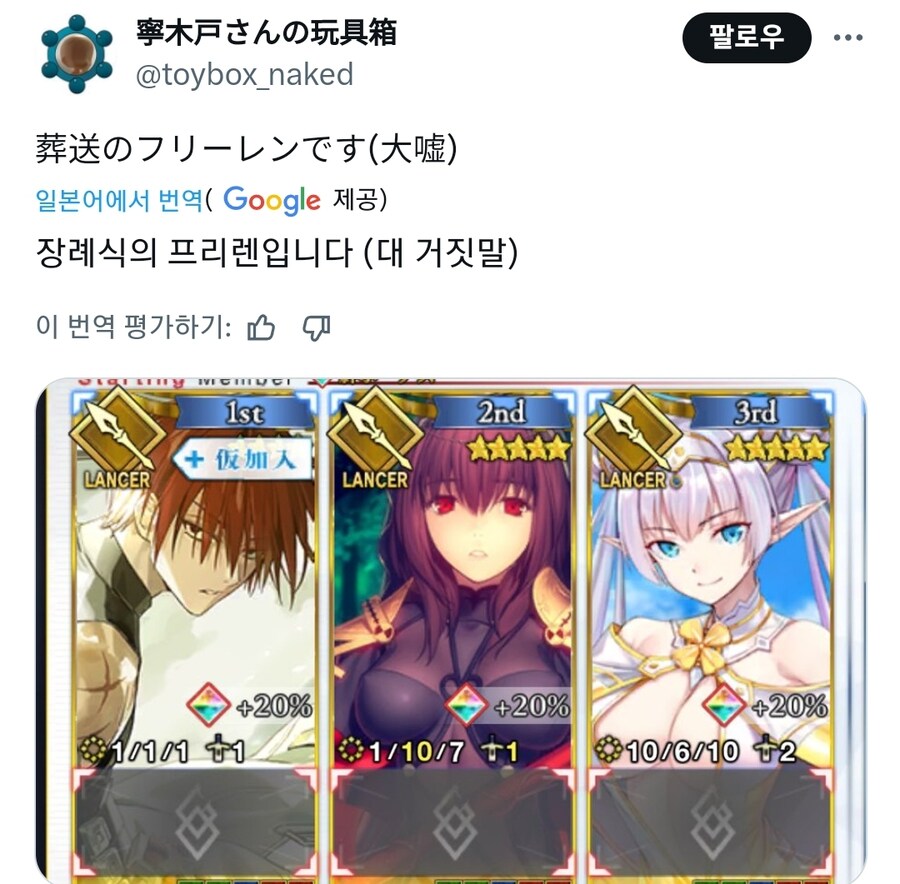This screenshot has height=884, width=900.
Task: Tap the 일본어에서 번역 translation link
Action: click(118, 200)
